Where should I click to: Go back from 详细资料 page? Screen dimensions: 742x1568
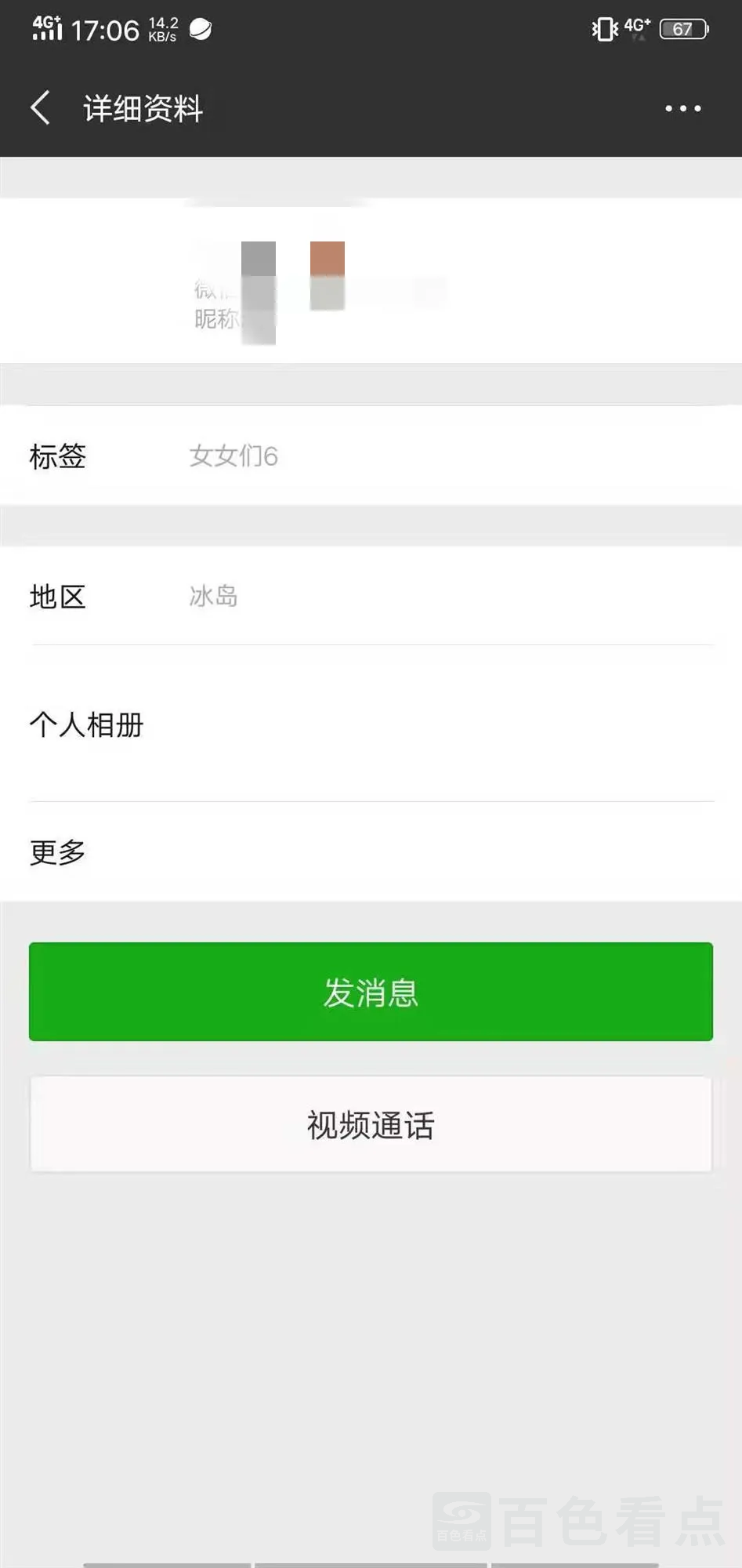[x=41, y=107]
